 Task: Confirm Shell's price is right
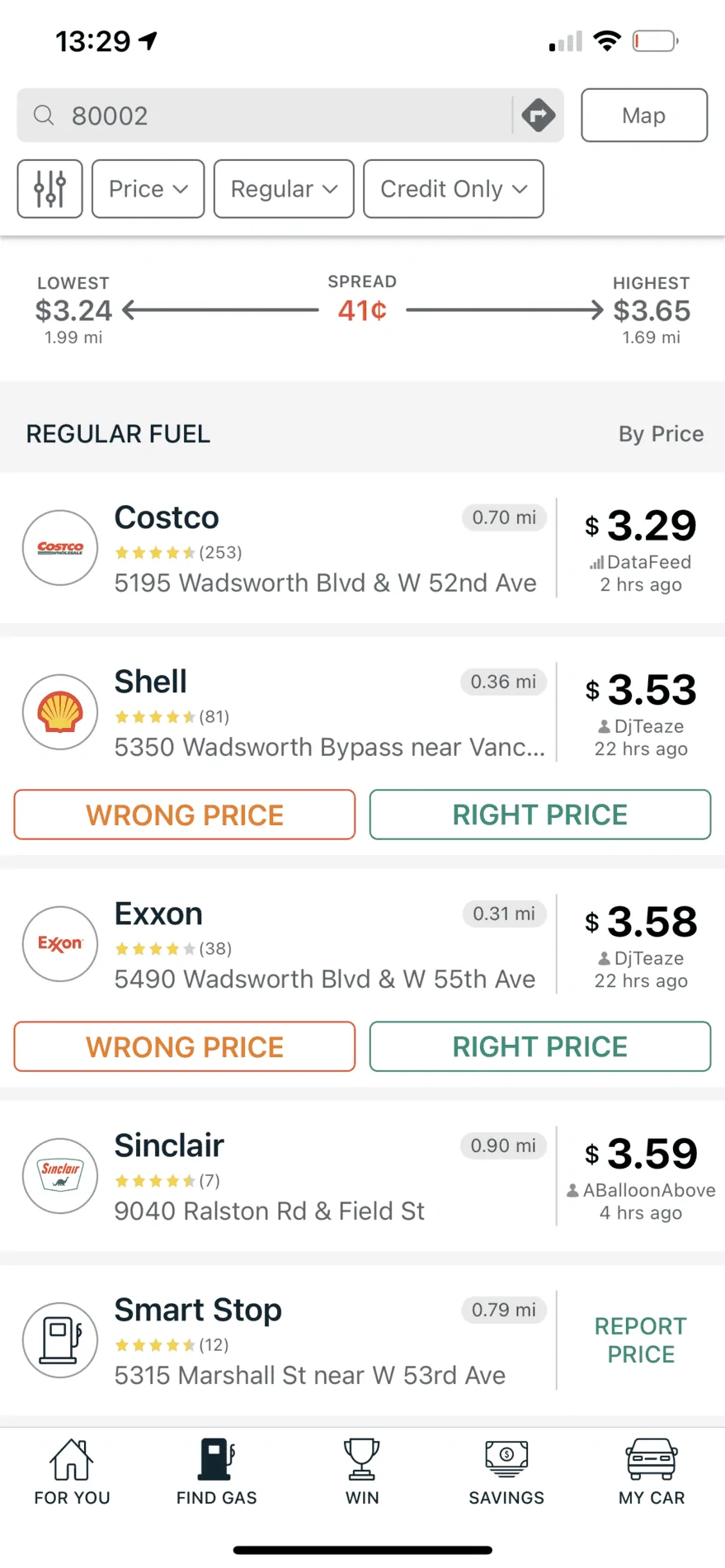pos(540,815)
